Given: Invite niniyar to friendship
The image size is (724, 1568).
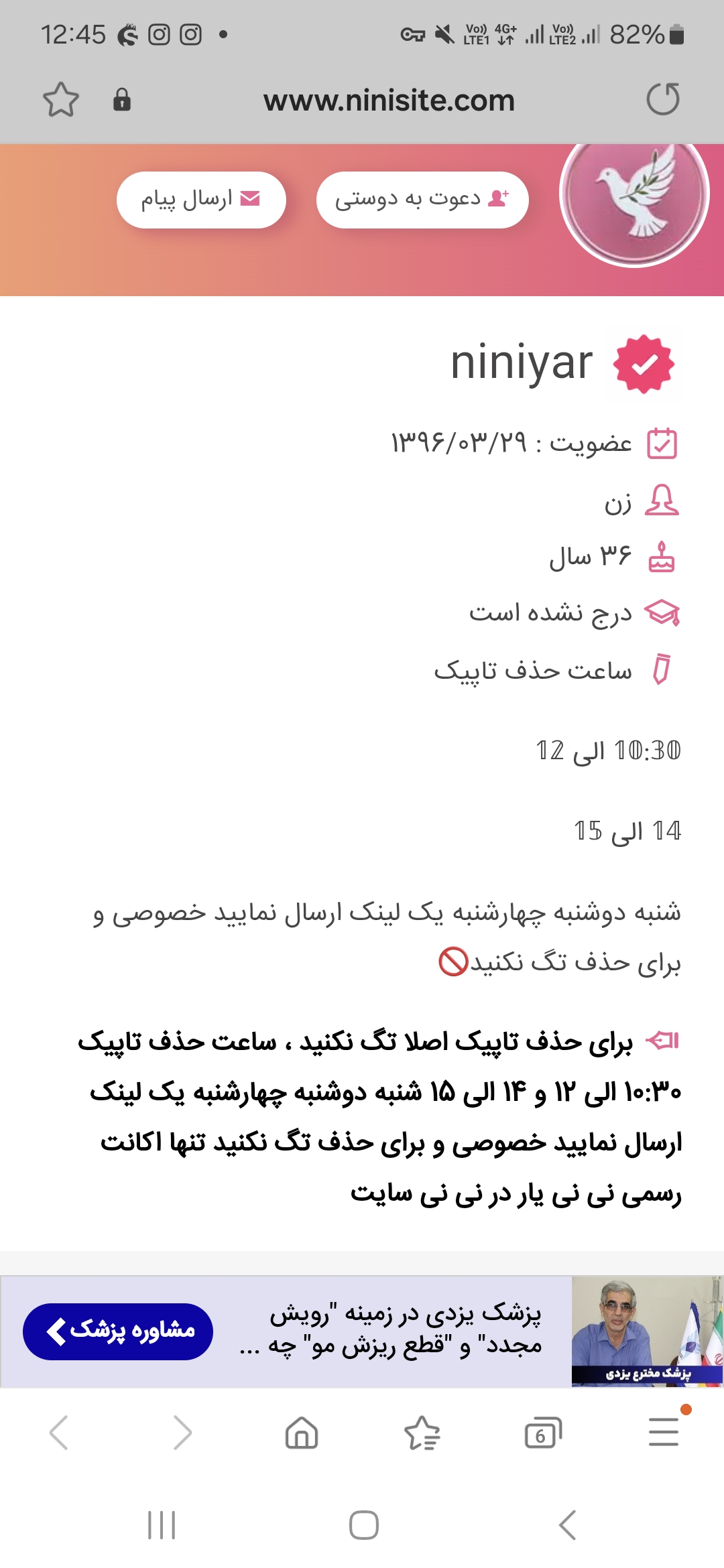Looking at the screenshot, I should 422,200.
